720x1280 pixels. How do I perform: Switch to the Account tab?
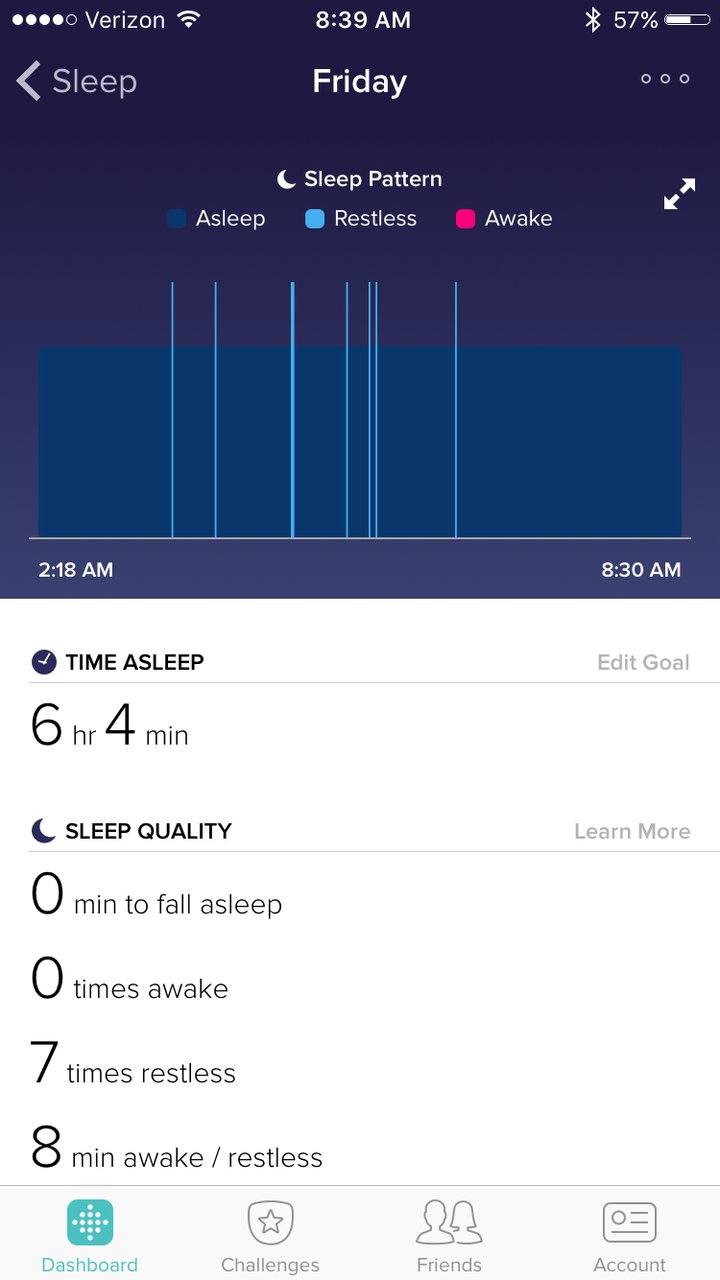pyautogui.click(x=629, y=1234)
